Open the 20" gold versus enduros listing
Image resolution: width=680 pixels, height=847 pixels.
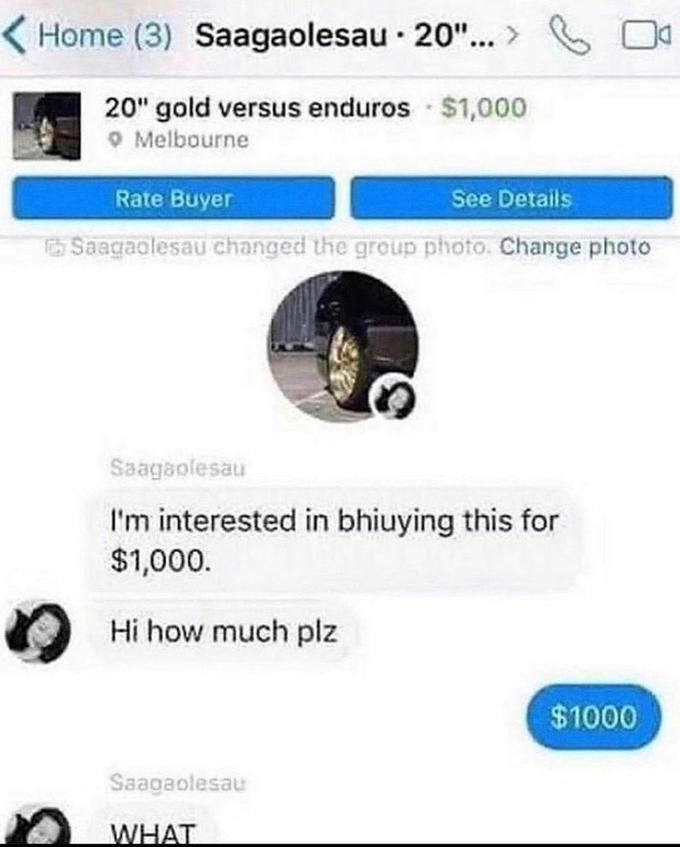(x=257, y=108)
